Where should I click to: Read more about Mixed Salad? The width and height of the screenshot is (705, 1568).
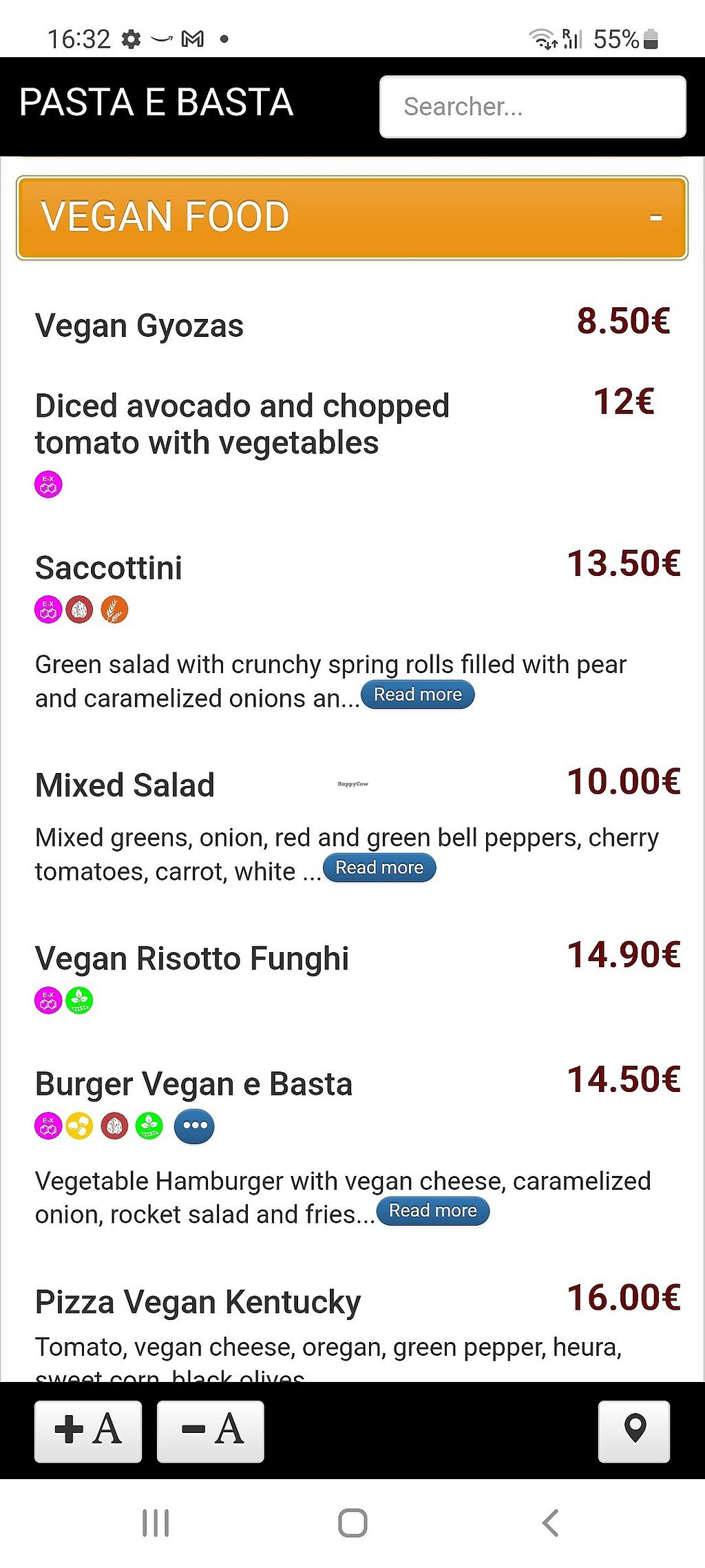[379, 867]
